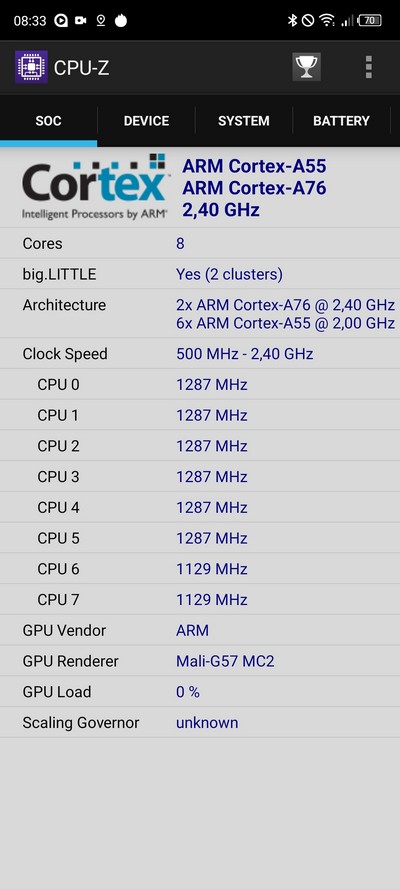This screenshot has width=400, height=889.
Task: Switch to the Device tab
Action: point(146,121)
